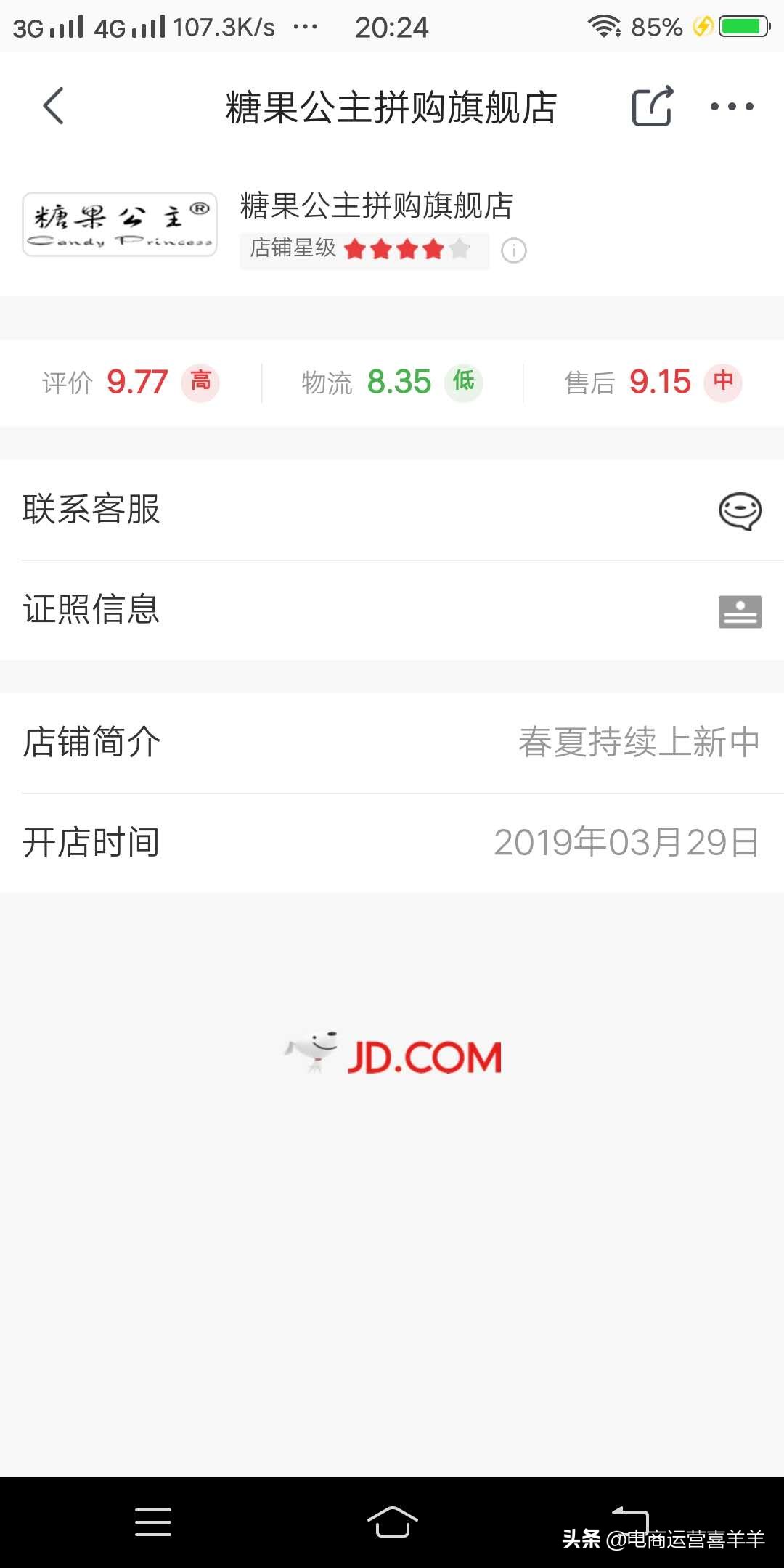Open the recent apps menu button
This screenshot has width=784, height=1568.
[x=152, y=1522]
